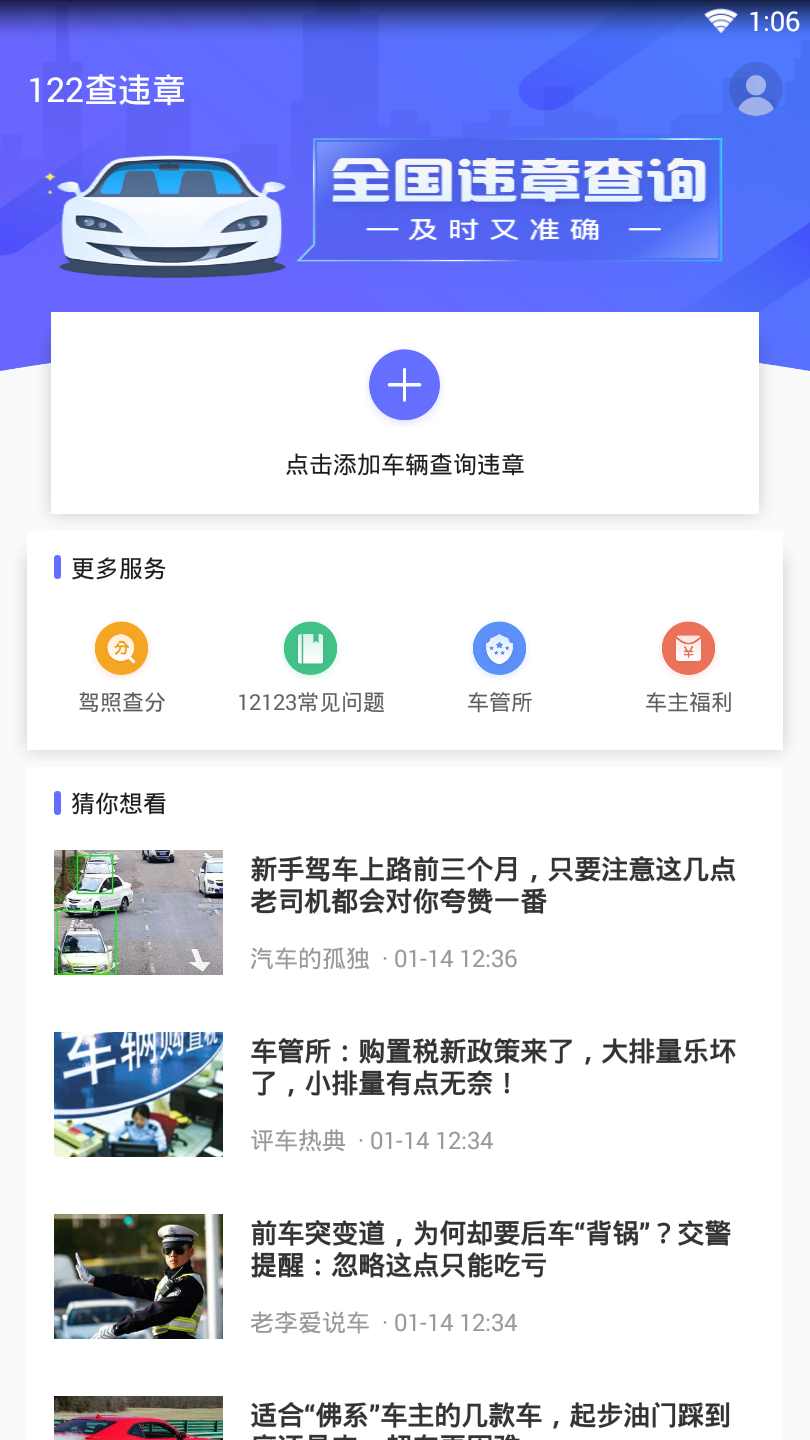Read the 新手驾车上路前三个月 article
Viewport: 810px width, 1440px height.
(x=493, y=885)
